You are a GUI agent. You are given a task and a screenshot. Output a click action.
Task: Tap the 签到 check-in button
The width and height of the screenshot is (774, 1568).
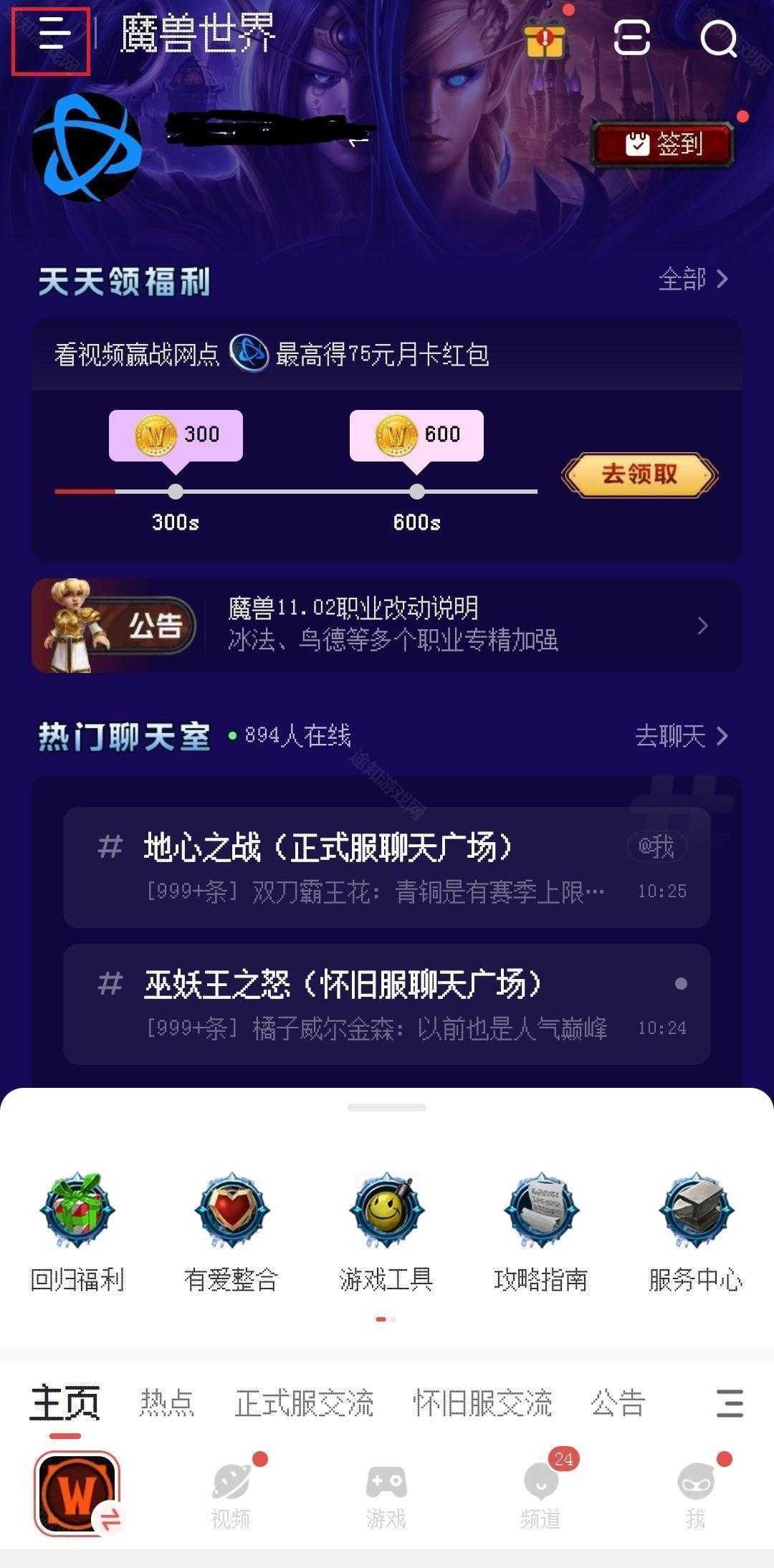pyautogui.click(x=662, y=145)
